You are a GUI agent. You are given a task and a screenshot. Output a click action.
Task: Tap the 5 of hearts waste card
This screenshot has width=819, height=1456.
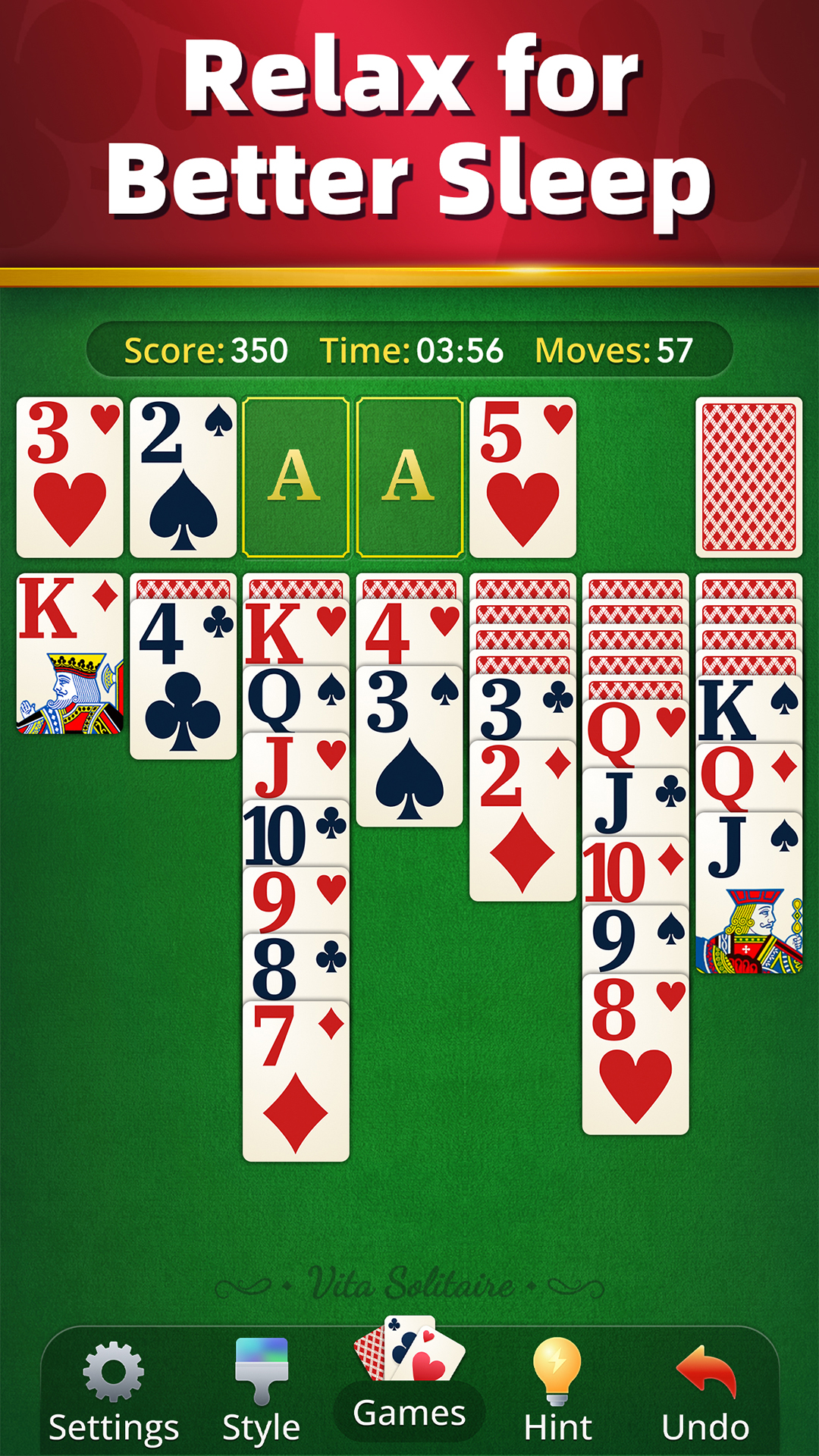point(522,476)
